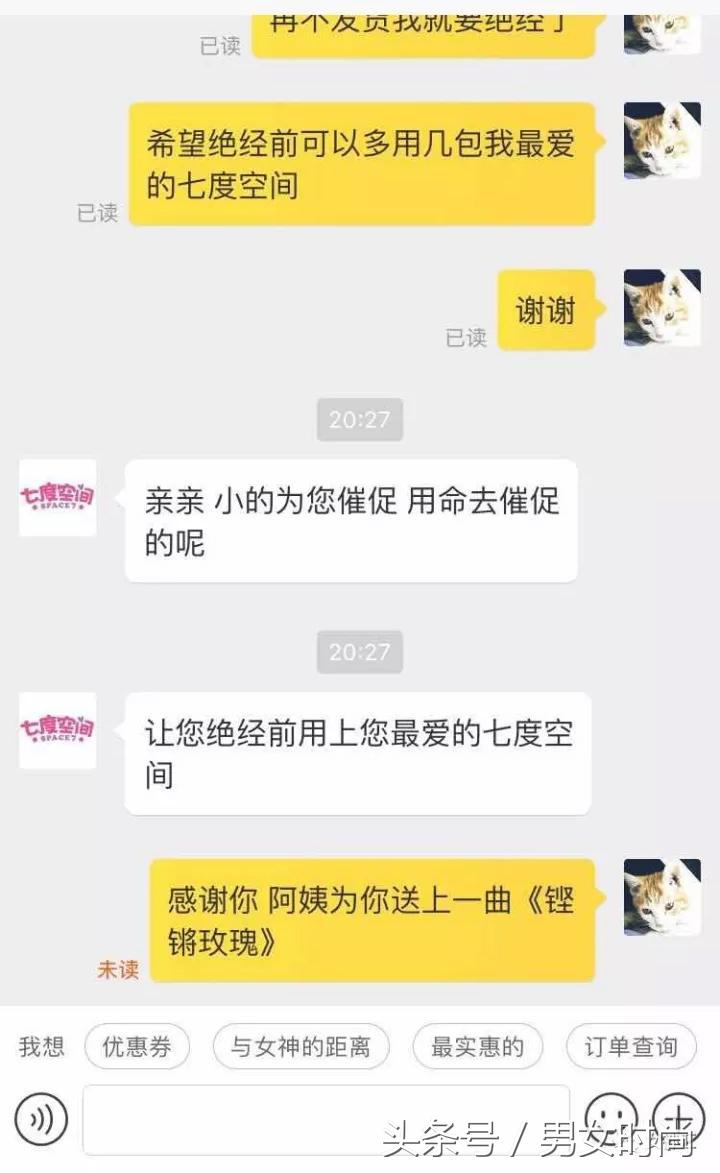Click the 已读 status beside the top message

point(220,44)
